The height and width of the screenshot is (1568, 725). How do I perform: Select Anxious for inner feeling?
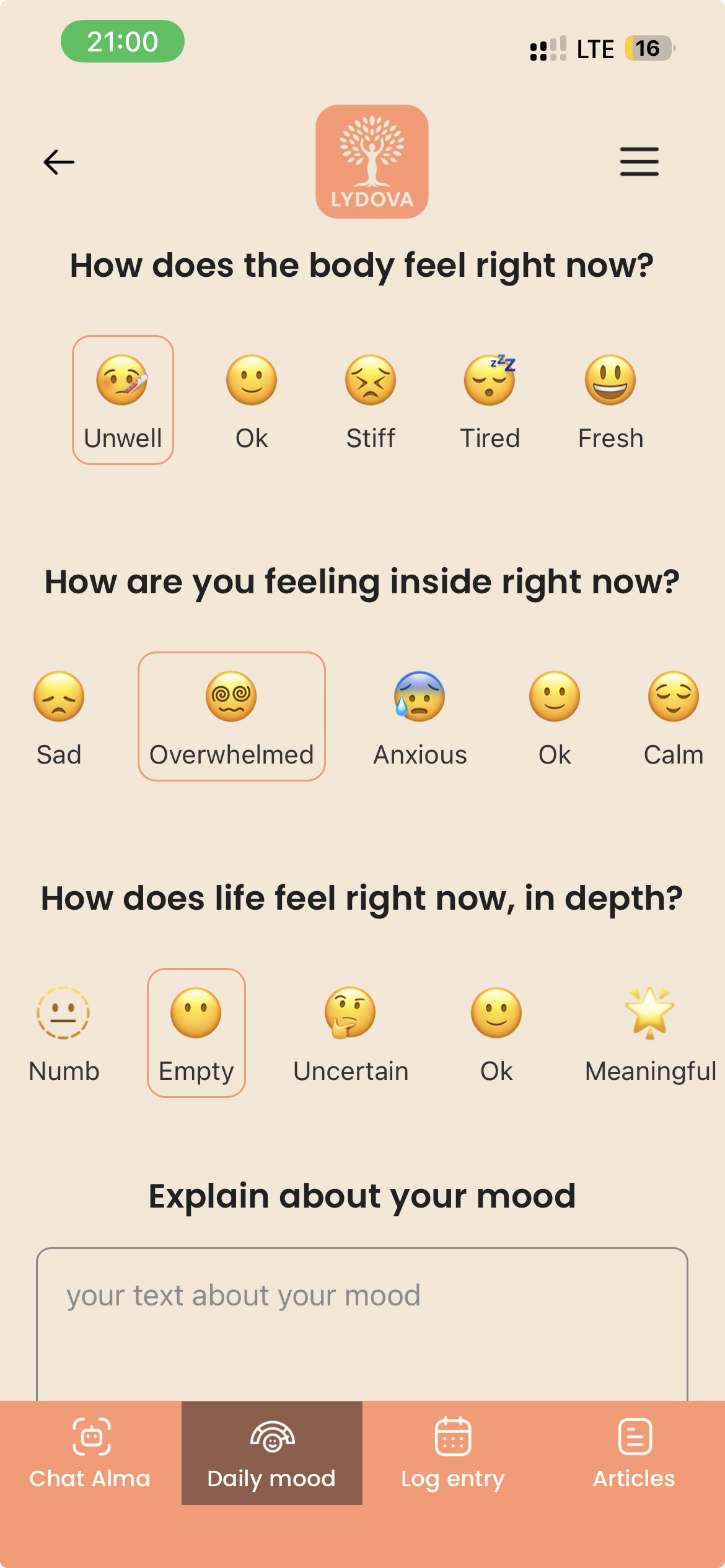[x=420, y=717]
